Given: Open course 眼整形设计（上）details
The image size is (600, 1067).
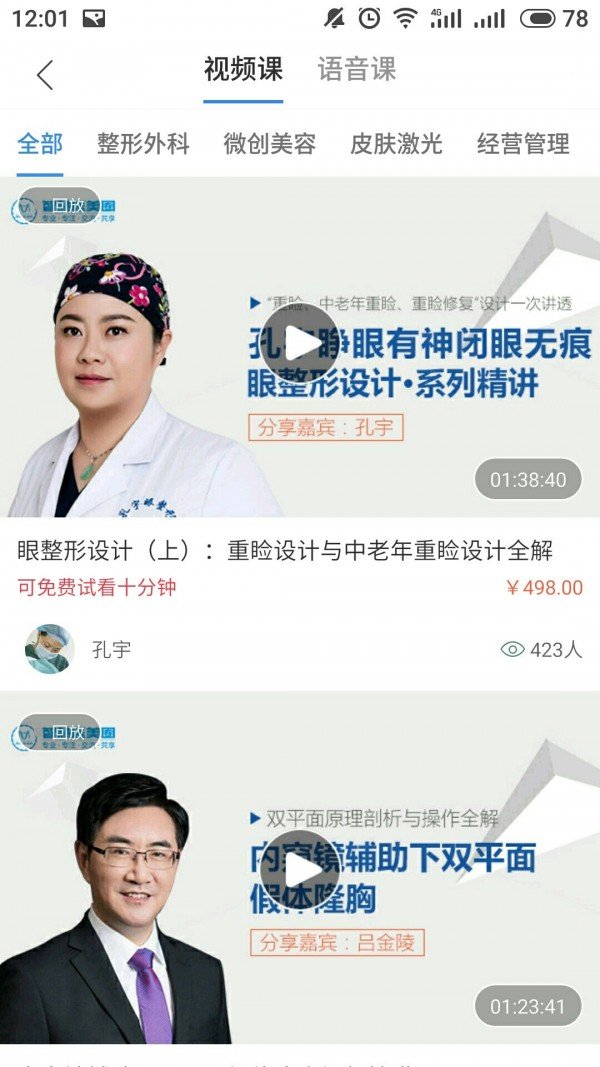Looking at the screenshot, I should (285, 551).
